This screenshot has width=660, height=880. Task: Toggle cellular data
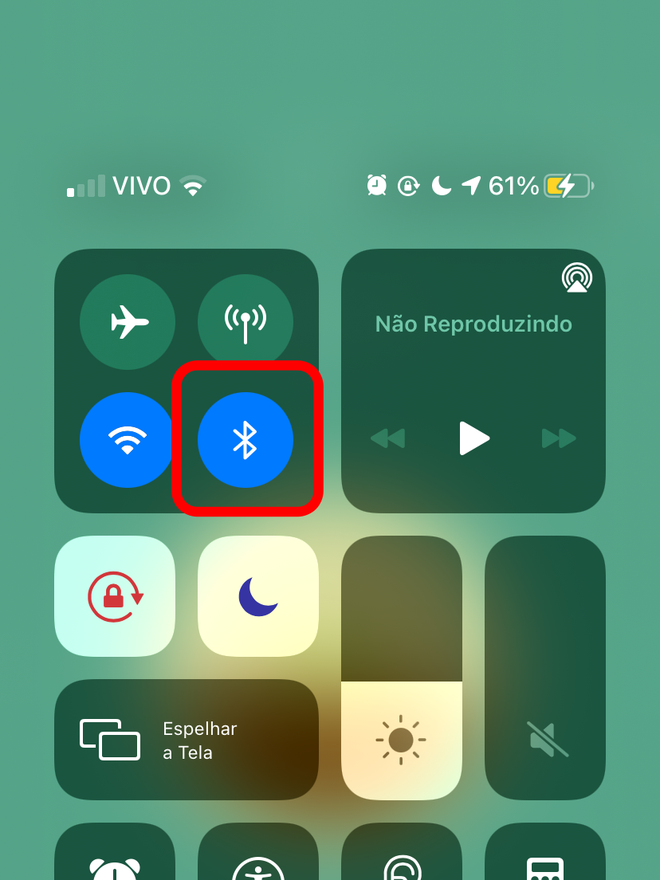click(x=245, y=322)
